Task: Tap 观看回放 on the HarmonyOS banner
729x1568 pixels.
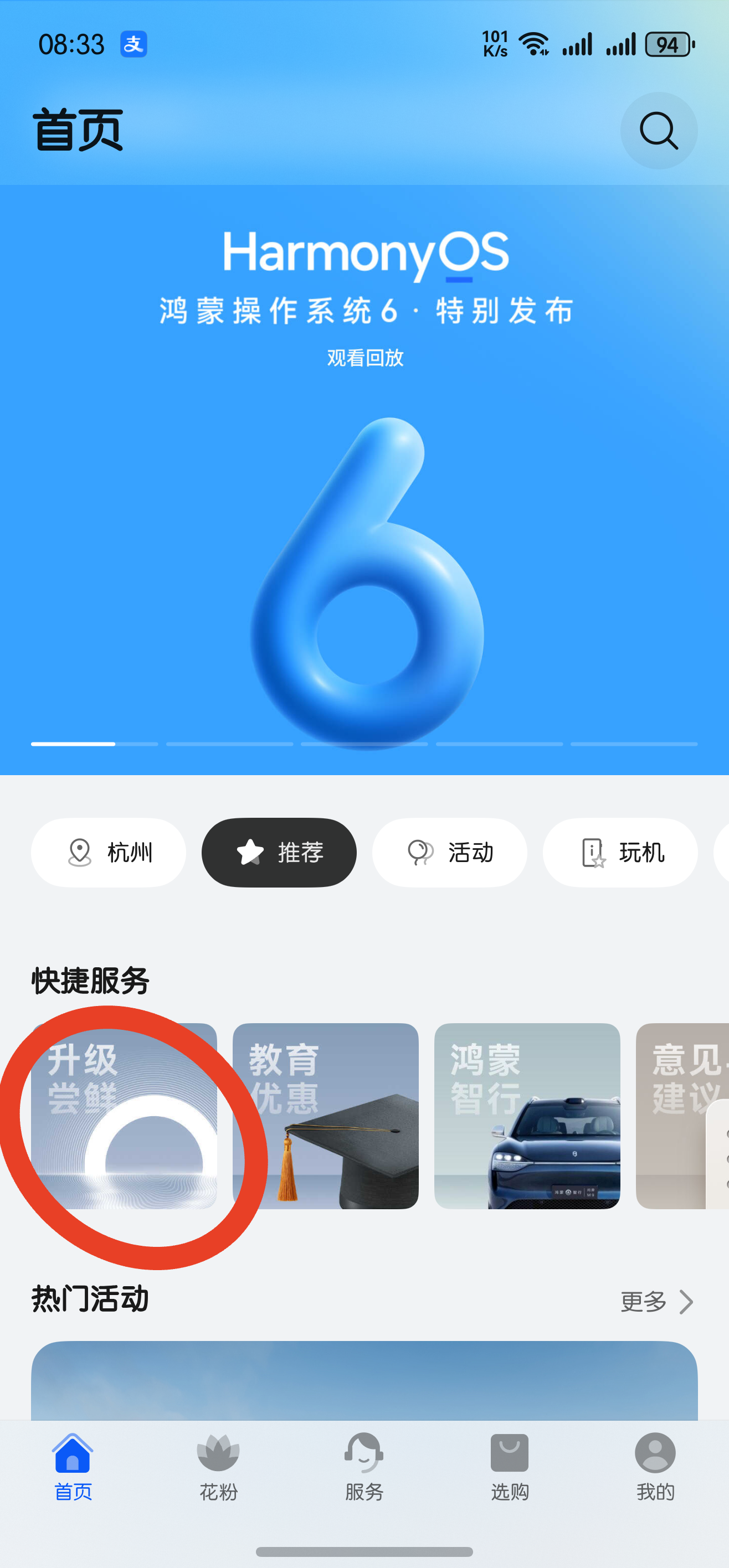Action: click(365, 358)
